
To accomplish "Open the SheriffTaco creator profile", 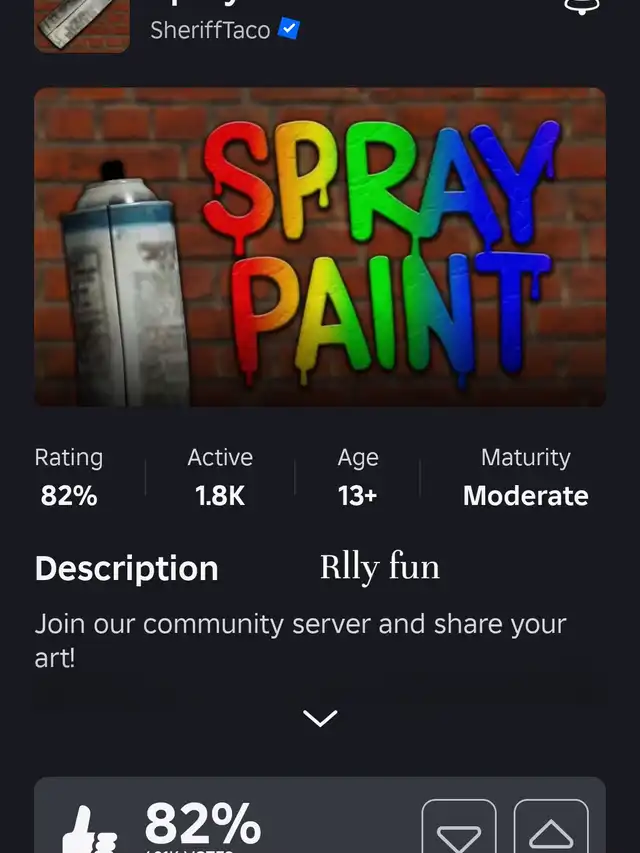I will point(210,30).
